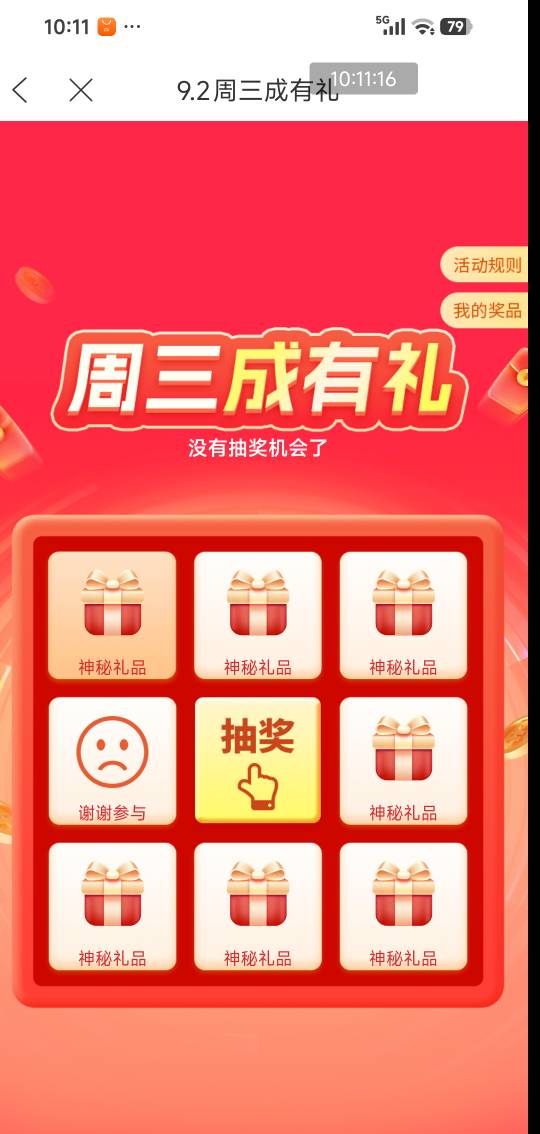This screenshot has width=540, height=1134.
Task: Tap the yellow 抽奖 draw button
Action: coord(257,760)
